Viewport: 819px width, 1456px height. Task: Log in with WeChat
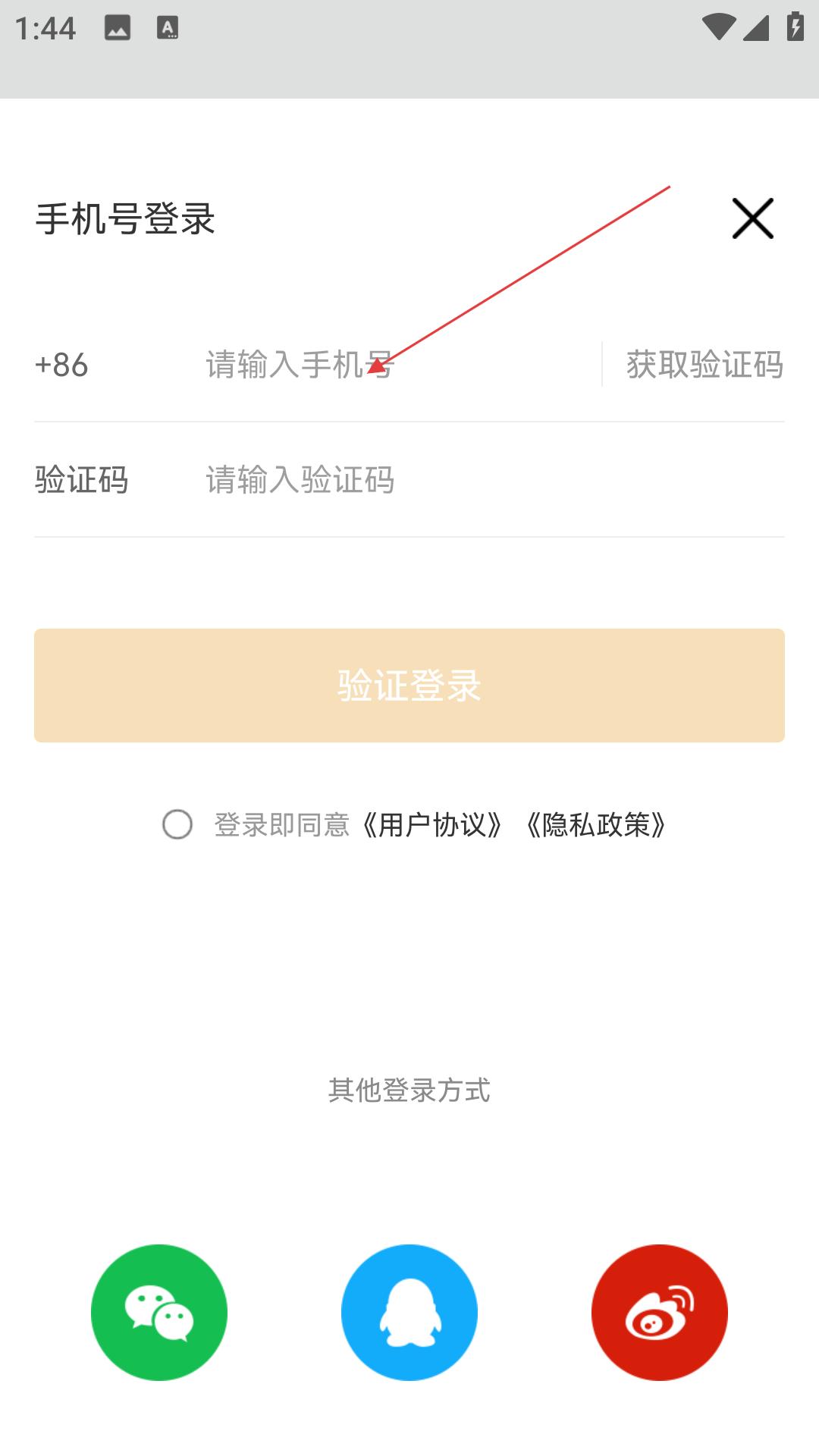159,1313
